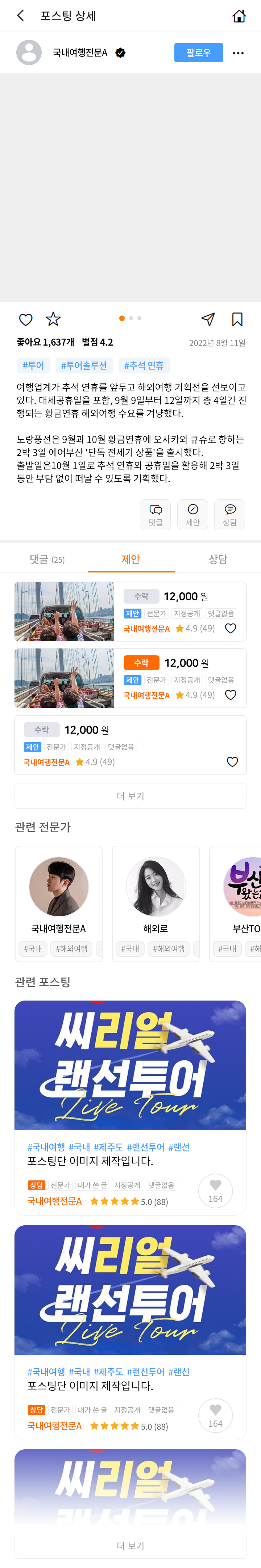
Task: Switch to the 상담 tab
Action: coord(218,559)
